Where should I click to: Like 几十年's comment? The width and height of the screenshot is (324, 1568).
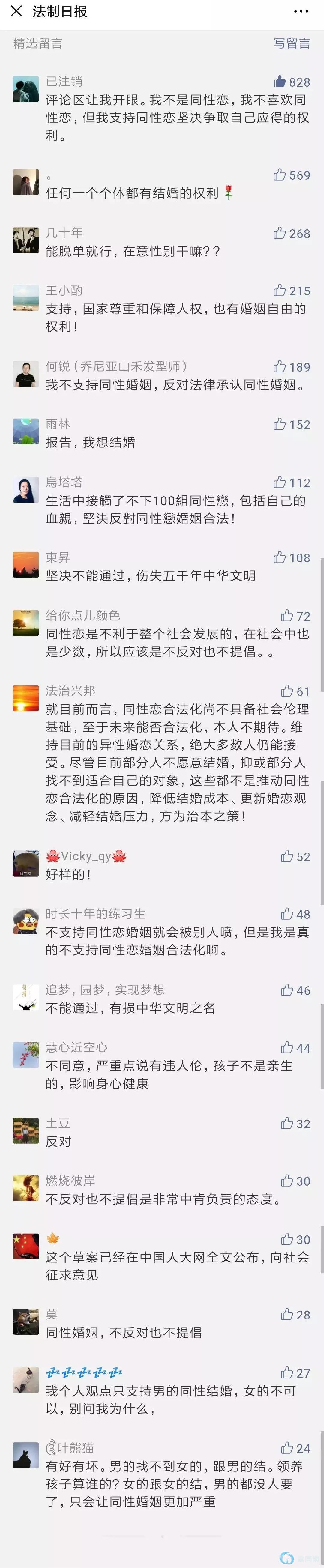[280, 233]
